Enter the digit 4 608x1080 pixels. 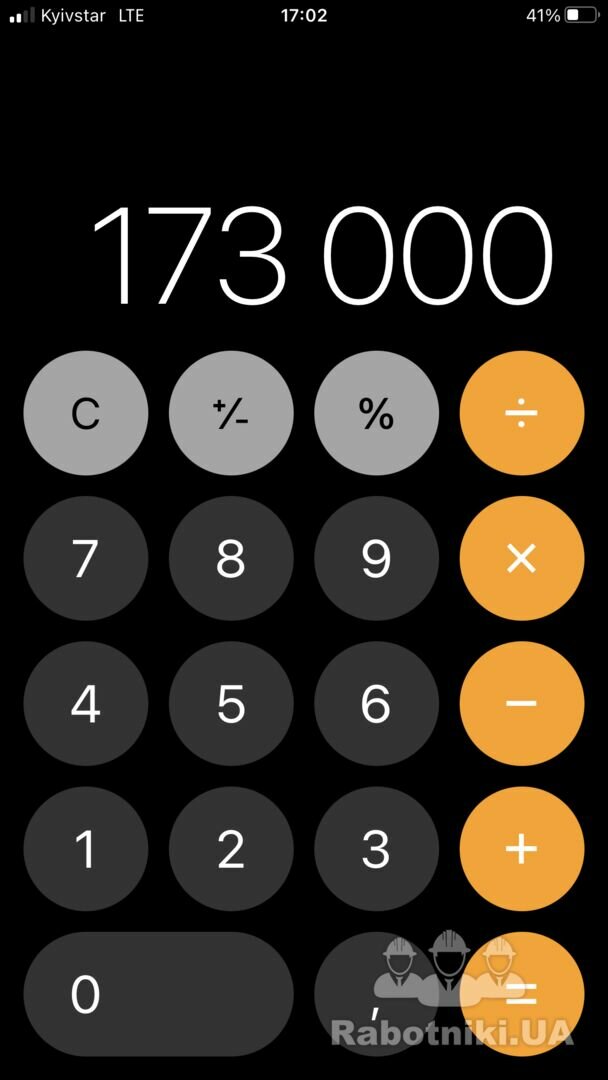tap(85, 704)
